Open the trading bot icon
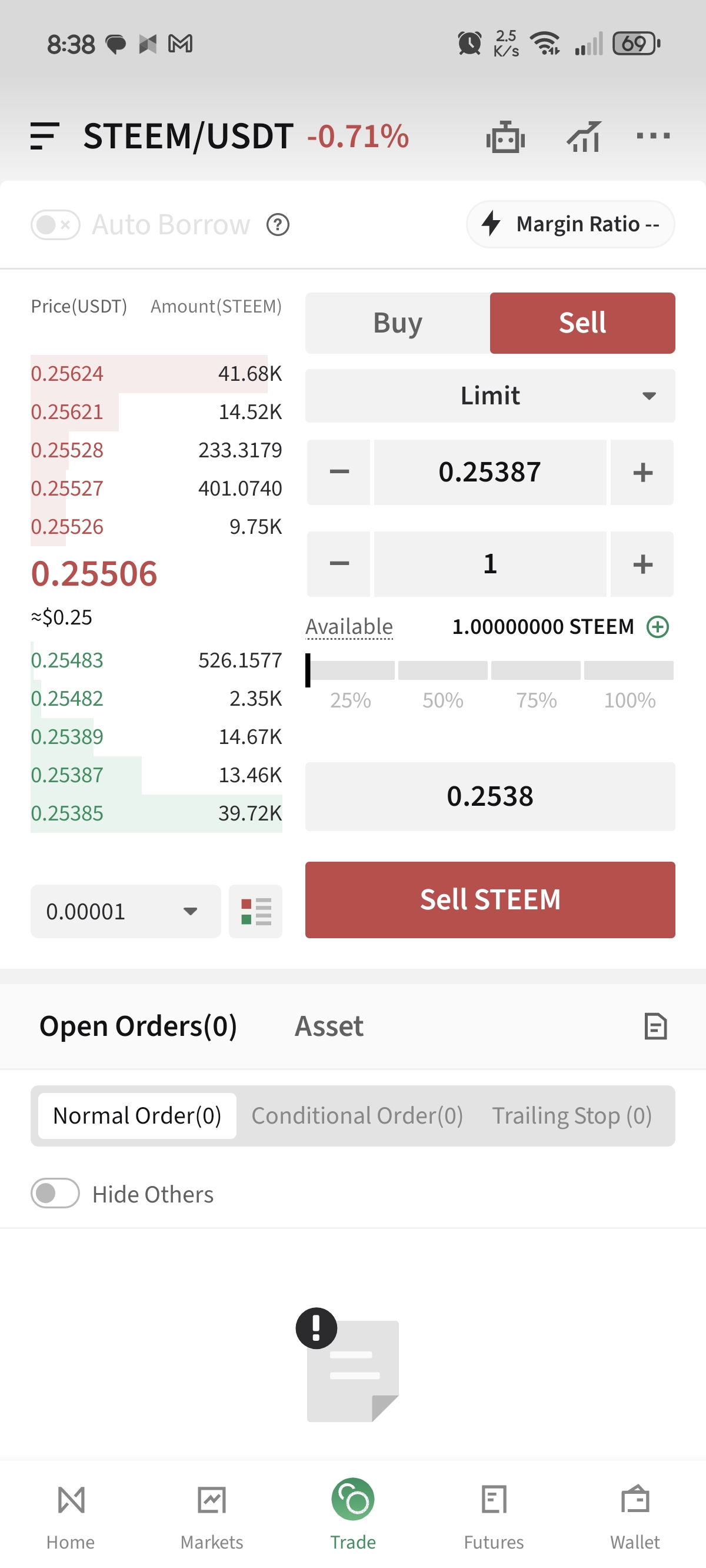 (505, 137)
